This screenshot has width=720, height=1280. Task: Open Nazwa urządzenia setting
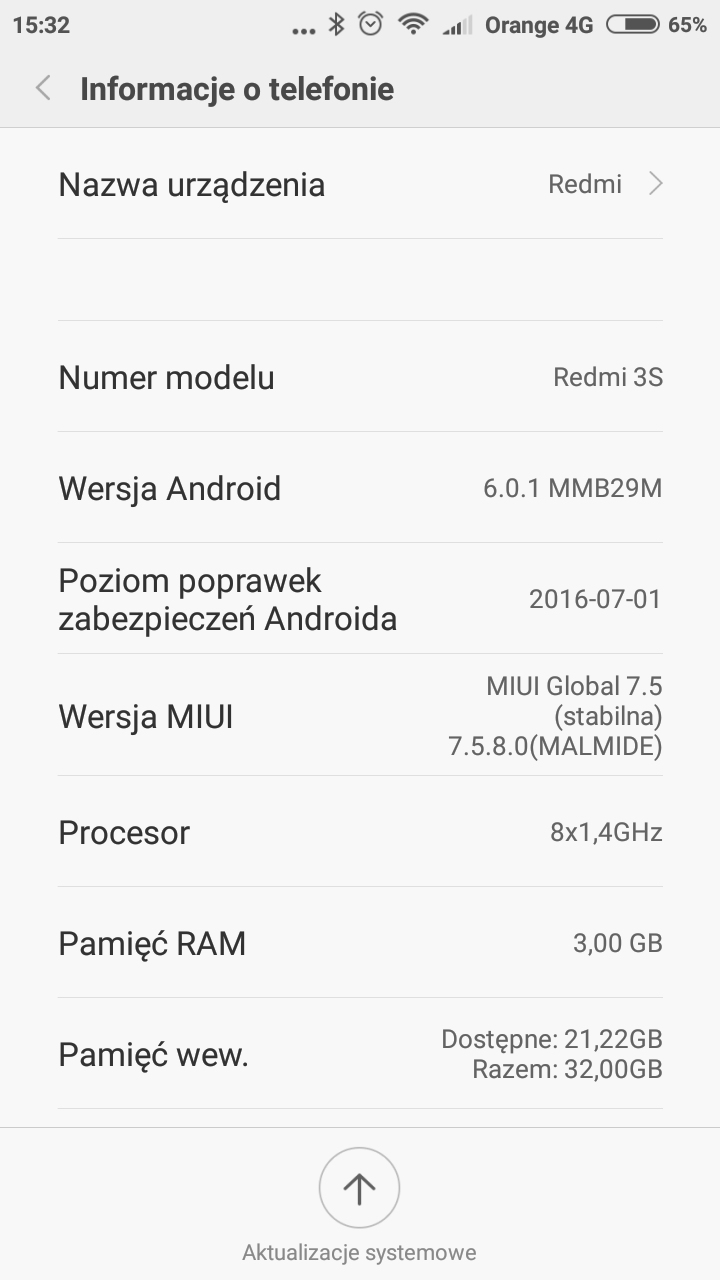360,185
